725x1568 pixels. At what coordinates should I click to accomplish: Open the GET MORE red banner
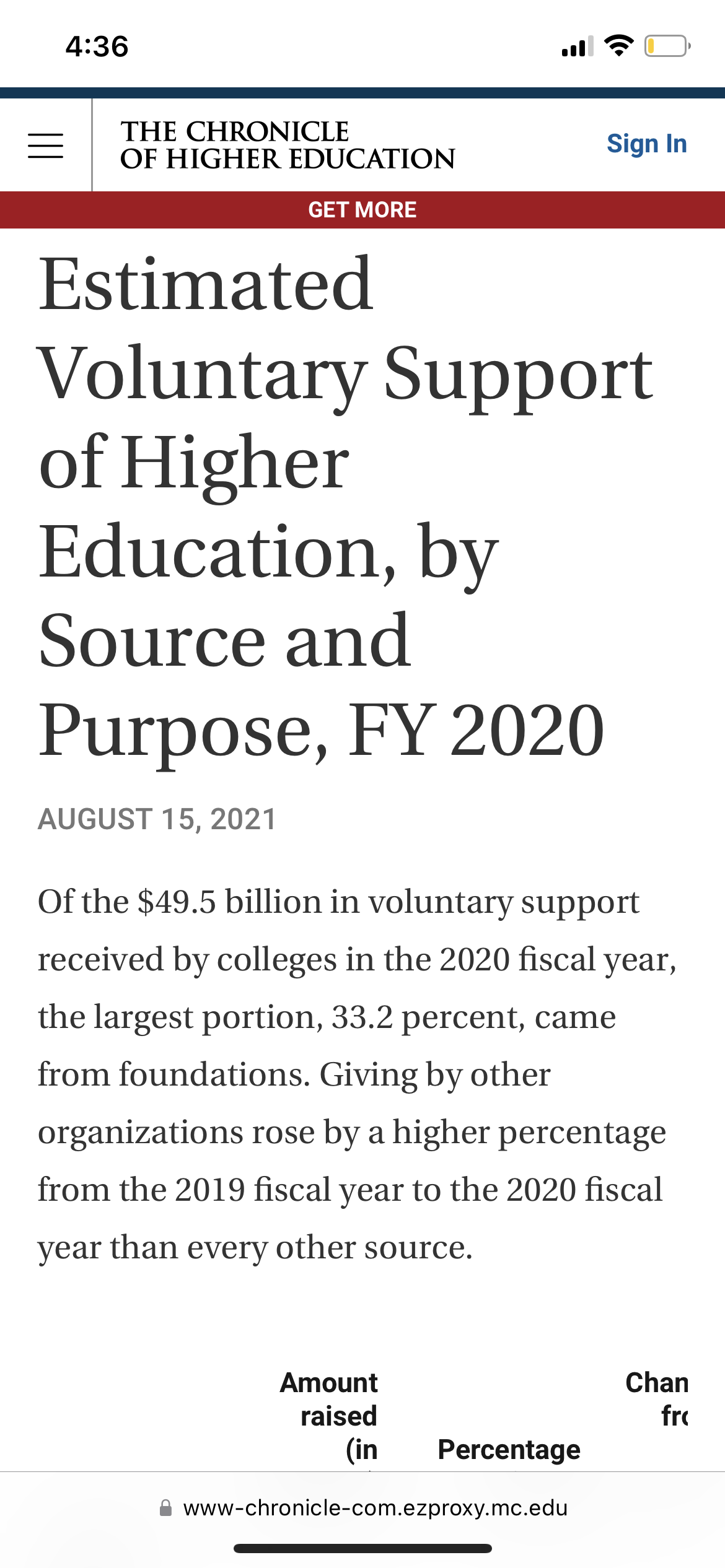tap(362, 210)
